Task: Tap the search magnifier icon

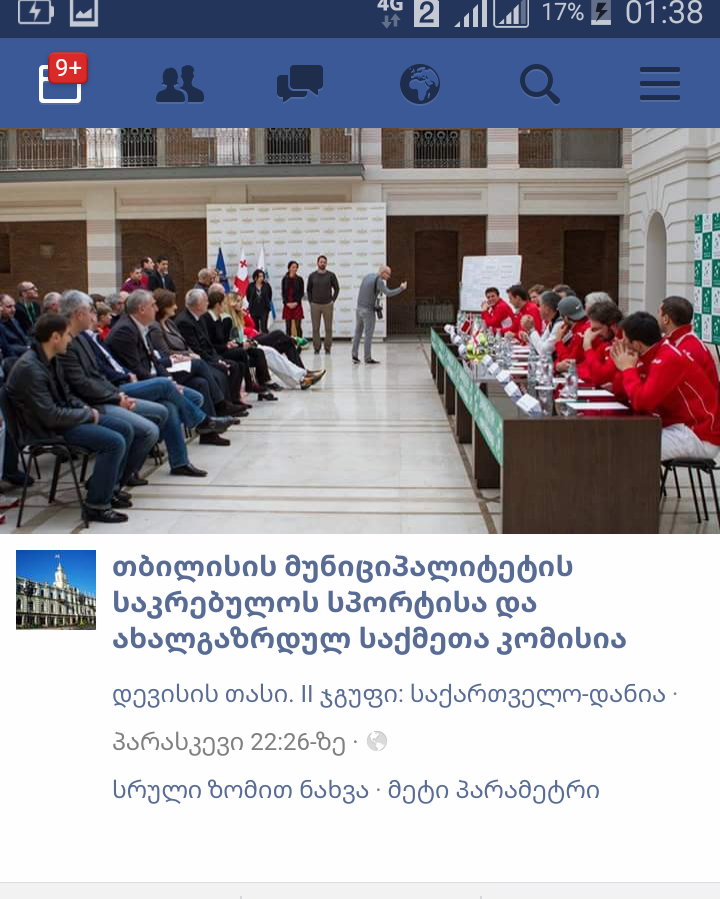Action: click(540, 84)
